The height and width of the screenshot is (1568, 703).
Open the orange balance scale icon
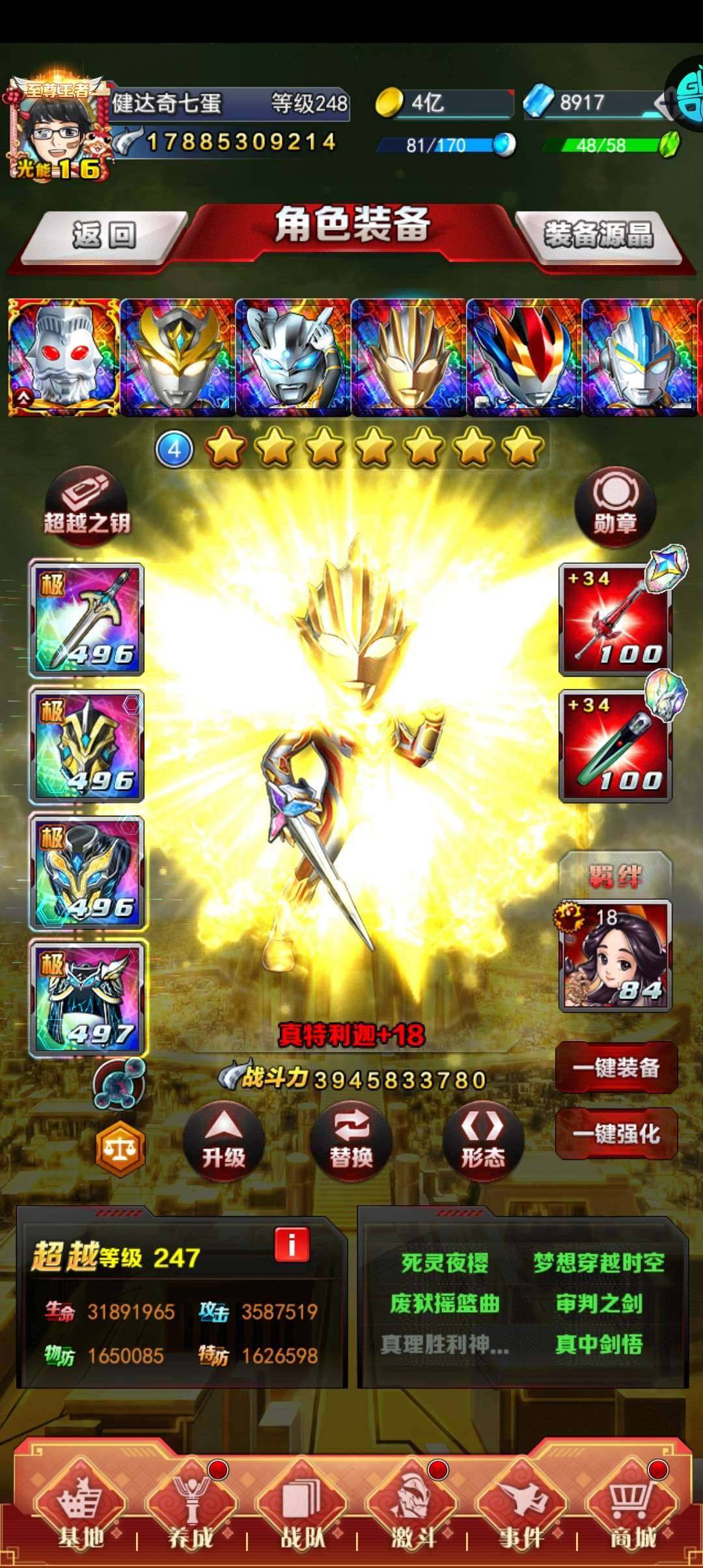[120, 1149]
